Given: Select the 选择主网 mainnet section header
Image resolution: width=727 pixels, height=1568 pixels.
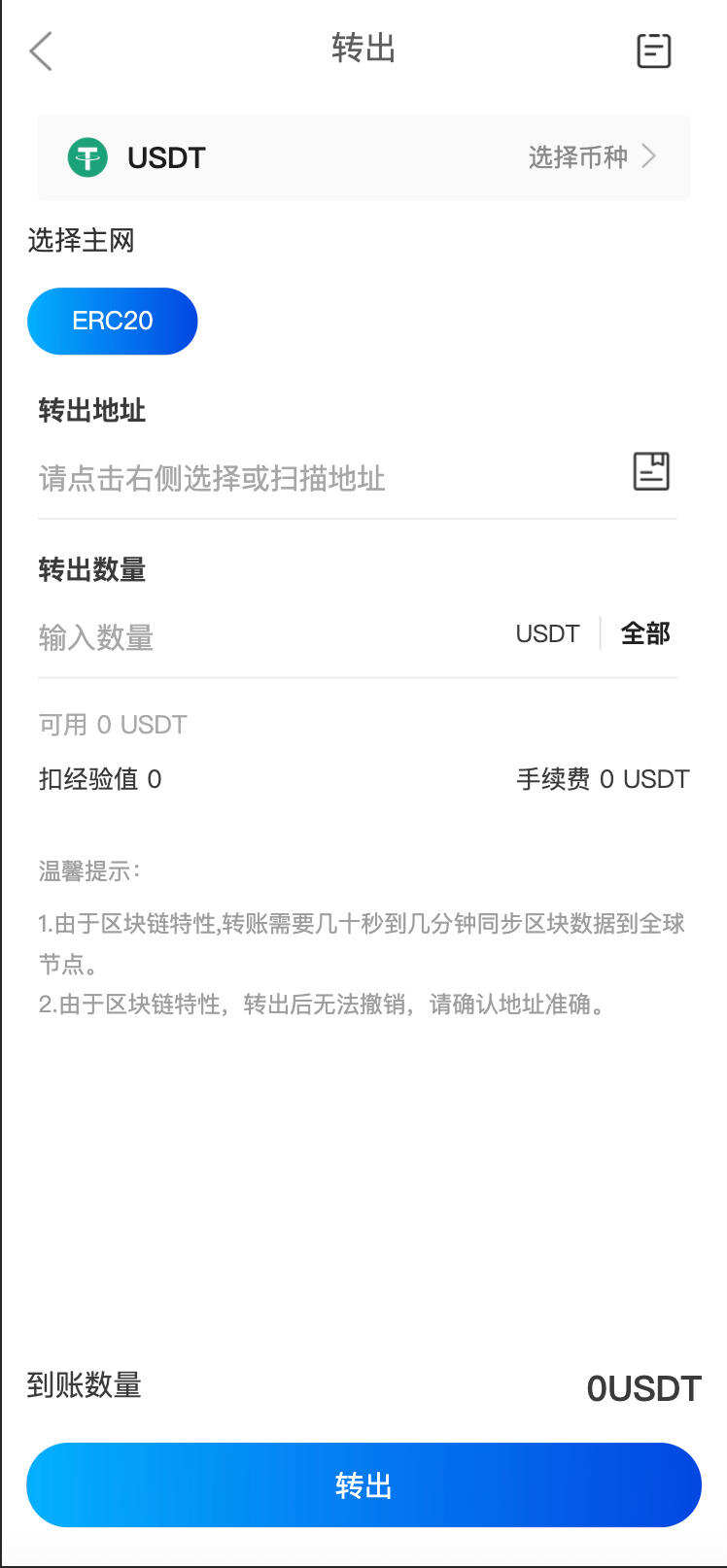Looking at the screenshot, I should pyautogui.click(x=79, y=240).
